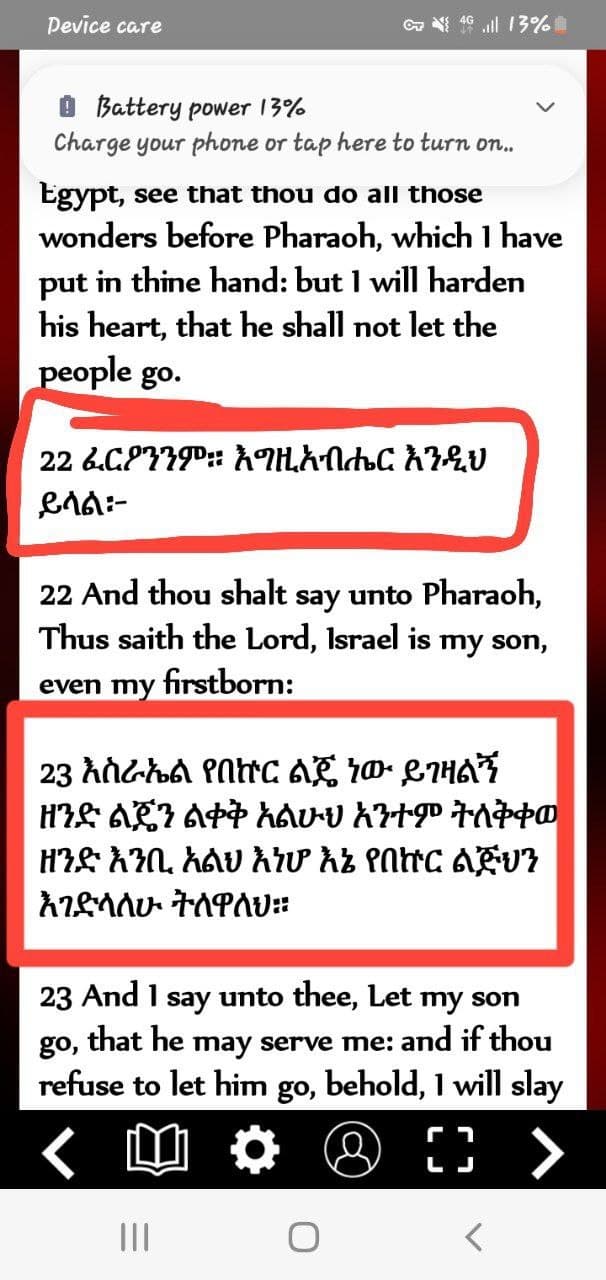The width and height of the screenshot is (606, 1280).
Task: Go to the previous chapter arrow
Action: point(58,1153)
